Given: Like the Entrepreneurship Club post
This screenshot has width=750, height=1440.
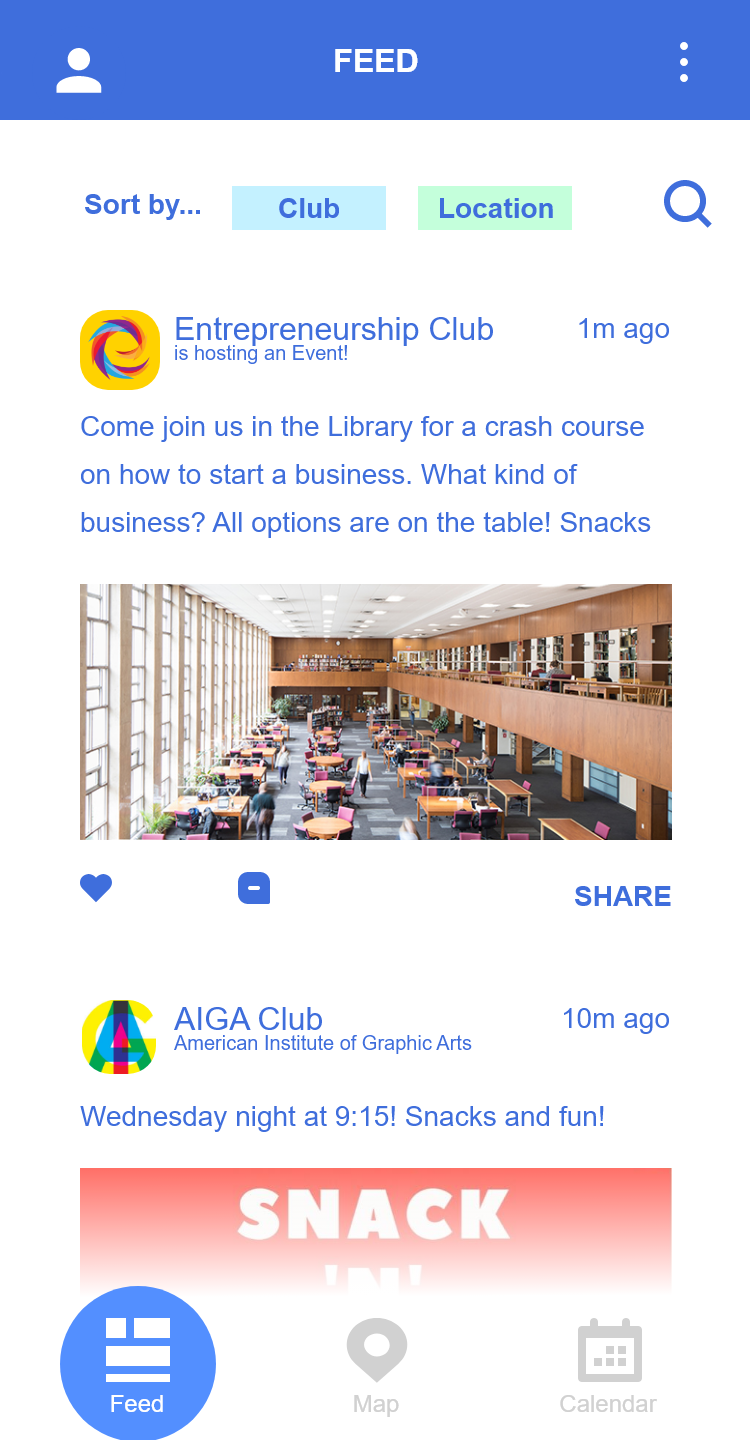Looking at the screenshot, I should tap(96, 888).
